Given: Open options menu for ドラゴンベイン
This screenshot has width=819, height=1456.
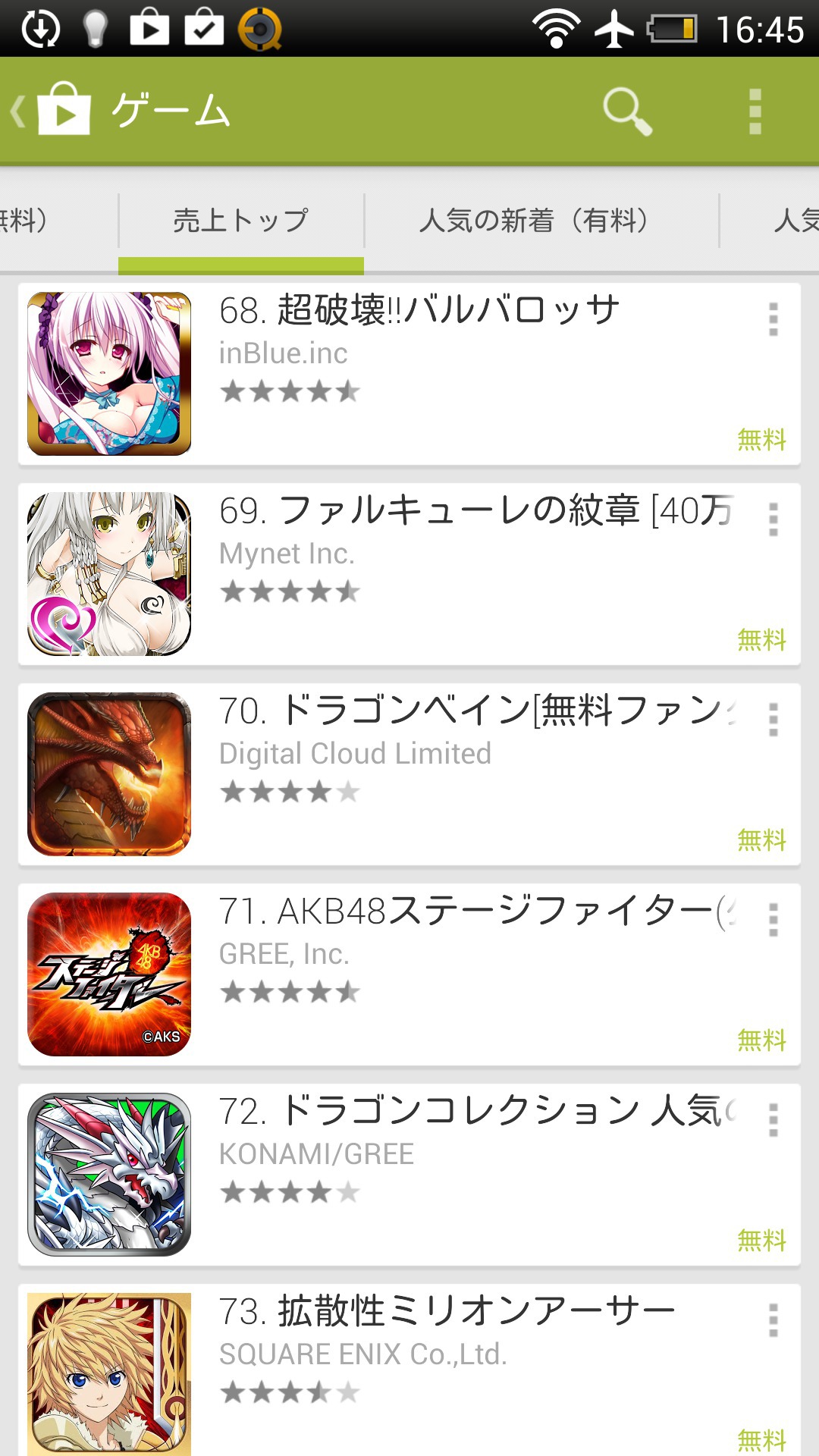Looking at the screenshot, I should (773, 720).
